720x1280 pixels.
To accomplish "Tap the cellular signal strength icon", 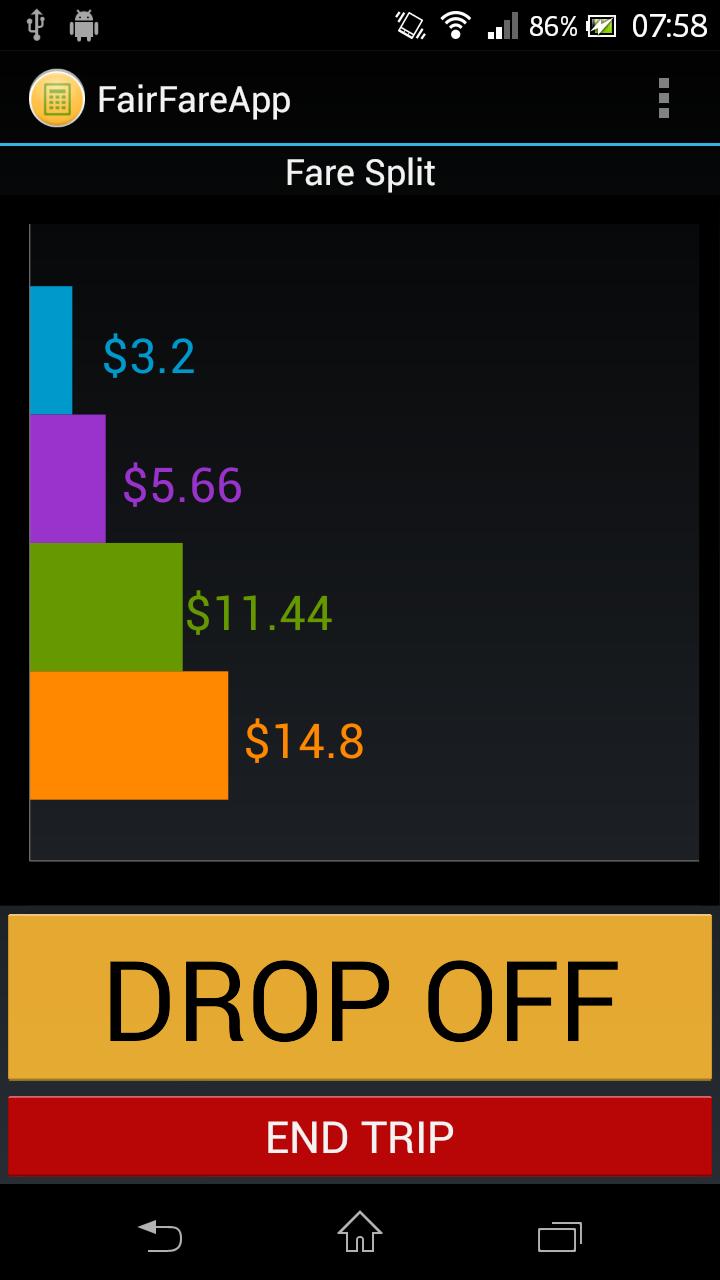I will [x=504, y=25].
